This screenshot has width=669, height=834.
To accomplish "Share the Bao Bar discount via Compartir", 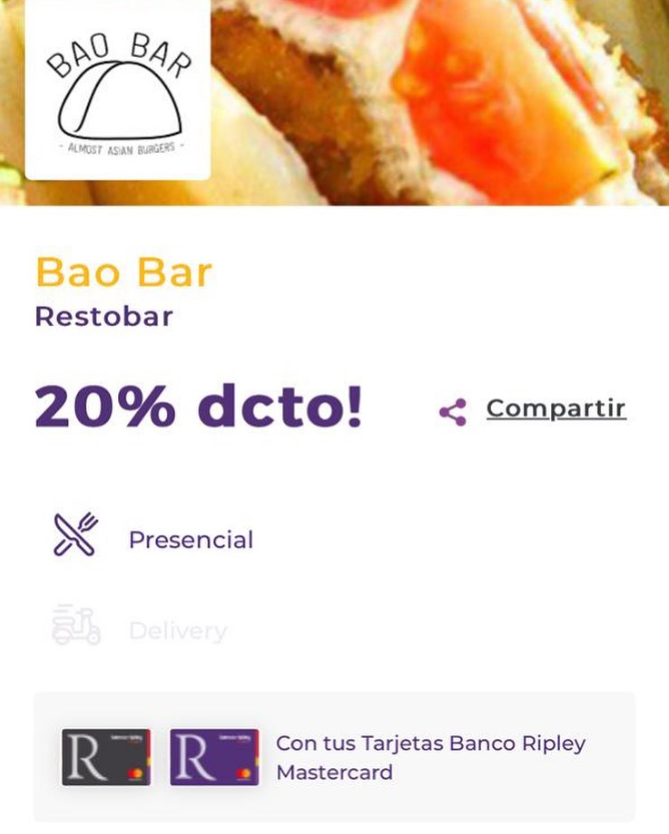I will pos(555,409).
